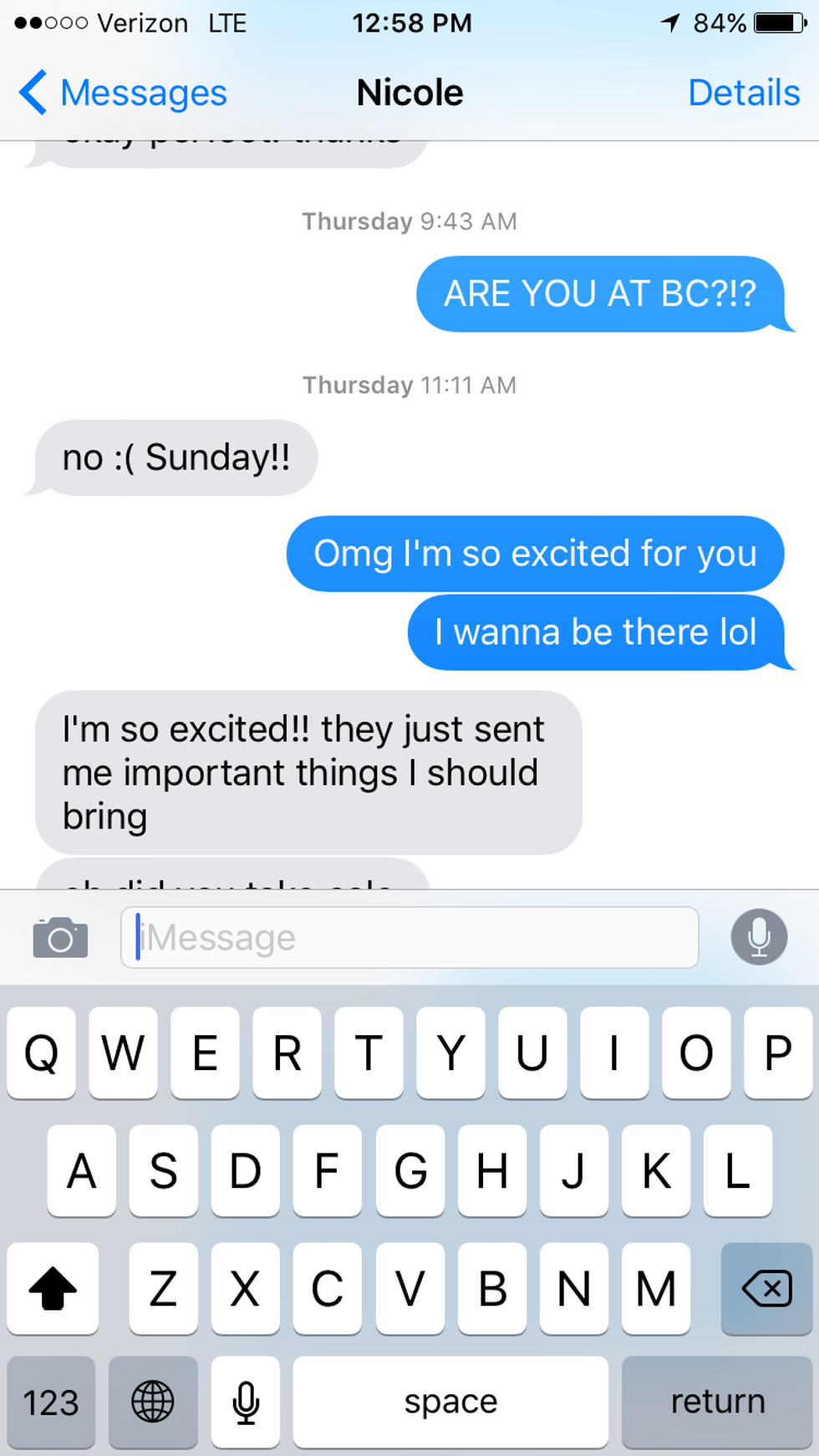Go back to the Messages list

coord(123,93)
